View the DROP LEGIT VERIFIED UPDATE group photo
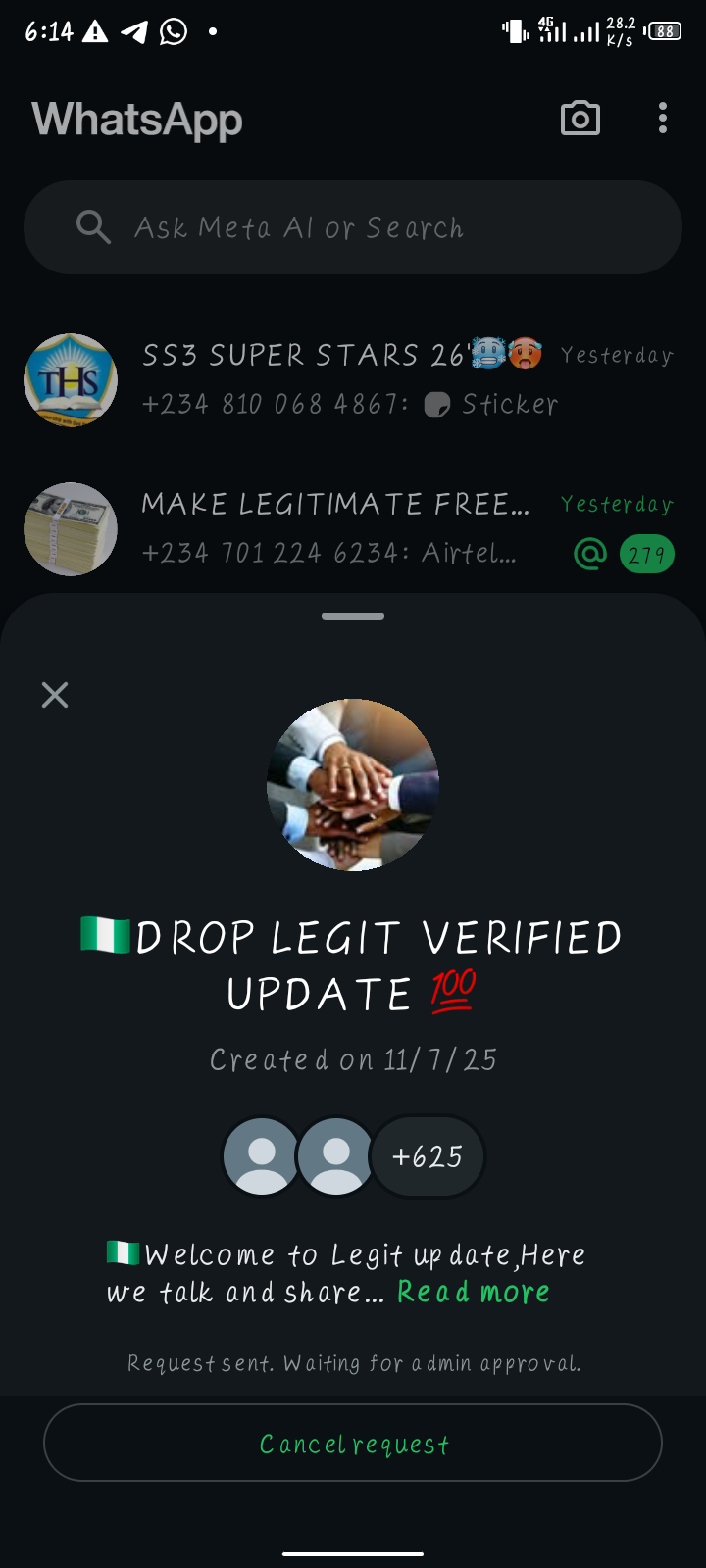706x1568 pixels. [x=353, y=785]
